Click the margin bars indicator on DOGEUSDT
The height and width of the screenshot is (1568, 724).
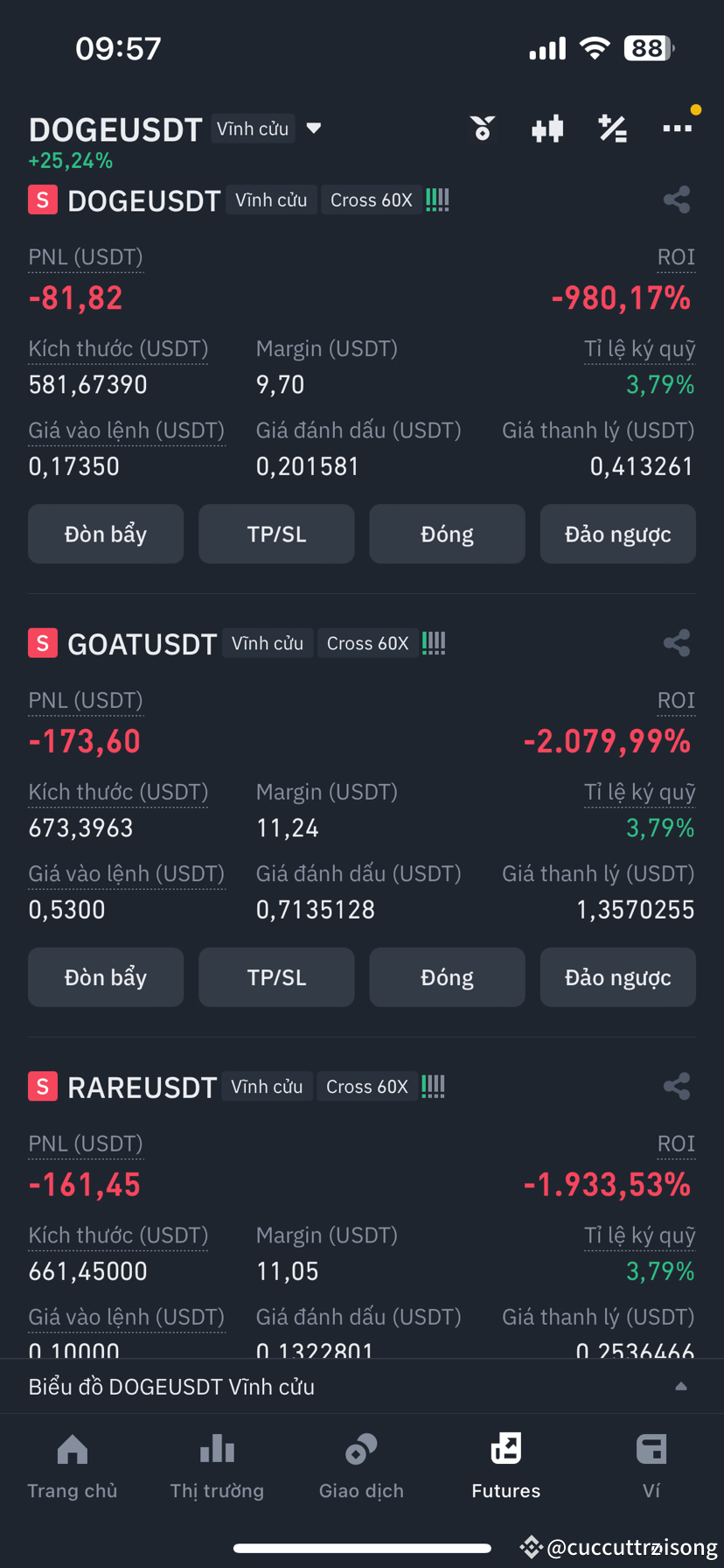click(x=436, y=199)
